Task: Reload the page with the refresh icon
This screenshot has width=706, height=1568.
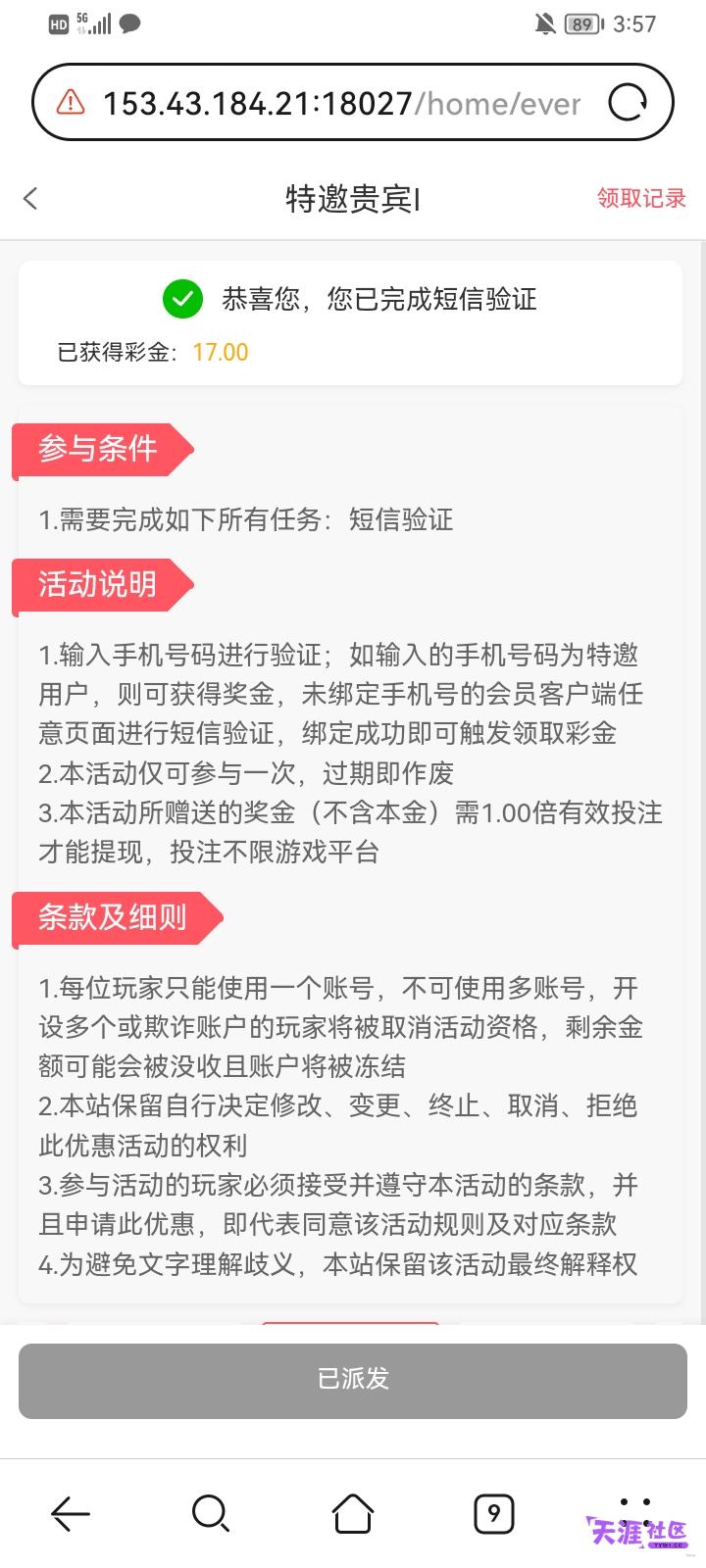Action: pyautogui.click(x=628, y=102)
